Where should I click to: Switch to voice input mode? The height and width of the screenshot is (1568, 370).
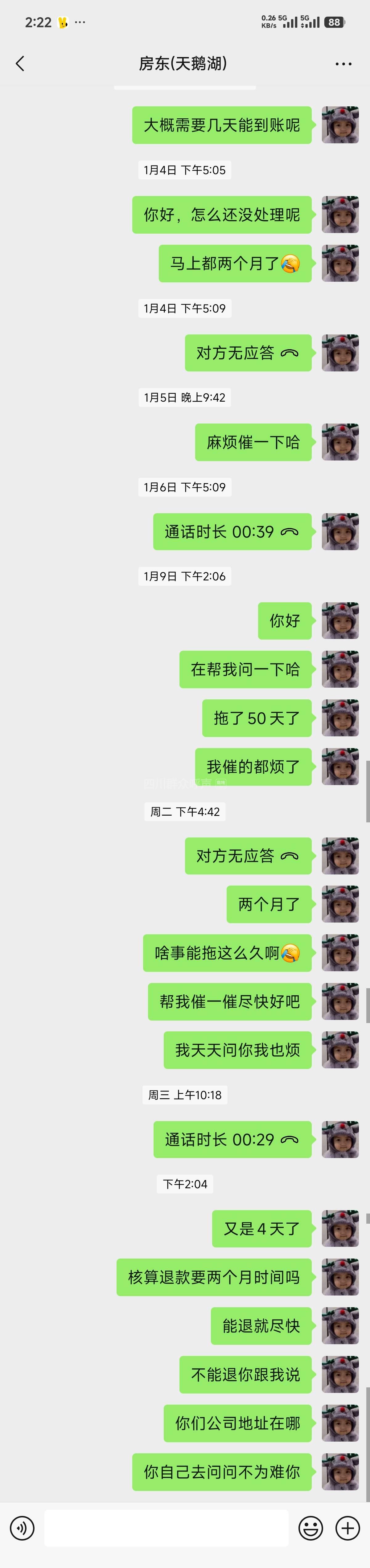23,1528
